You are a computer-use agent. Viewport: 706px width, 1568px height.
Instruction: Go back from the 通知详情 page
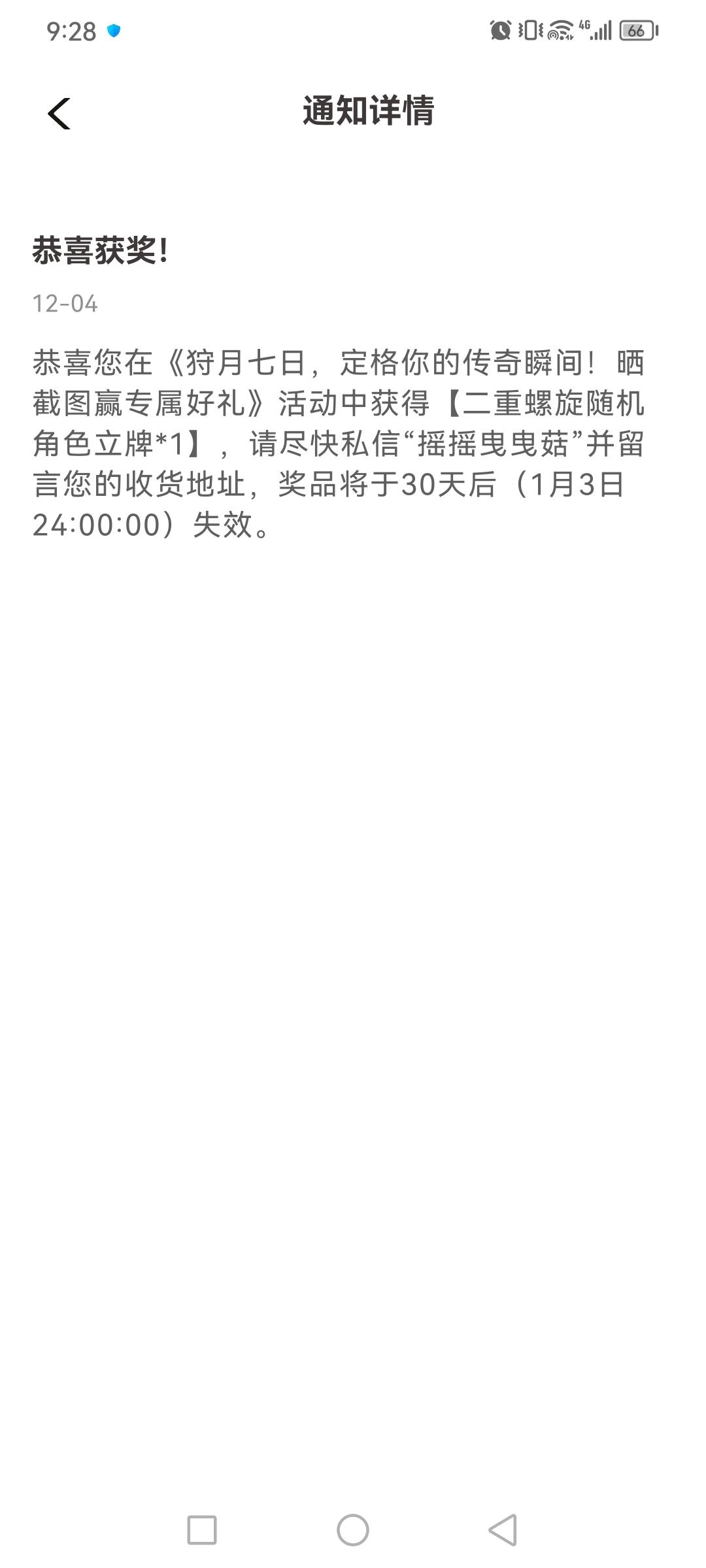coord(59,114)
